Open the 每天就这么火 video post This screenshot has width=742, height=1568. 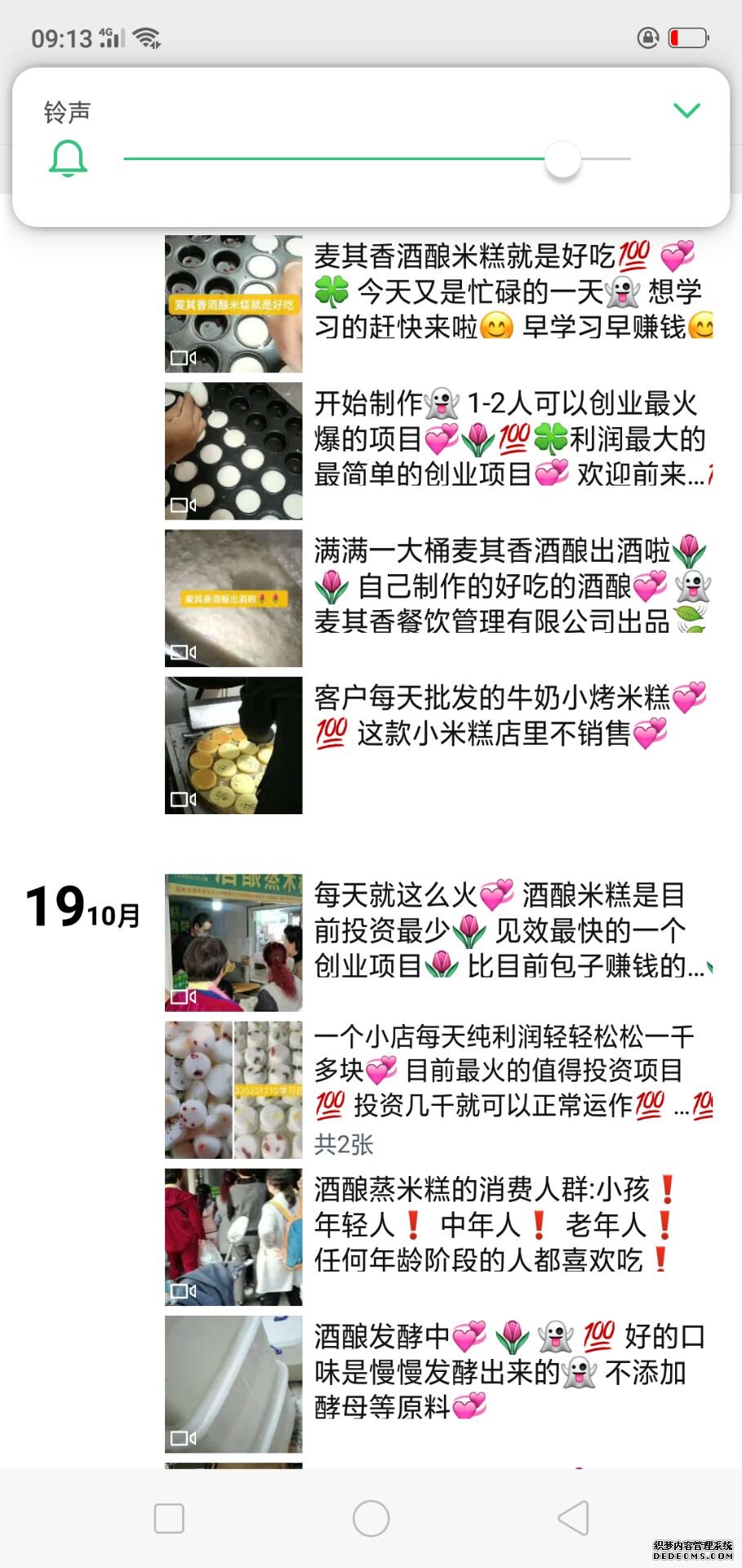pos(233,942)
